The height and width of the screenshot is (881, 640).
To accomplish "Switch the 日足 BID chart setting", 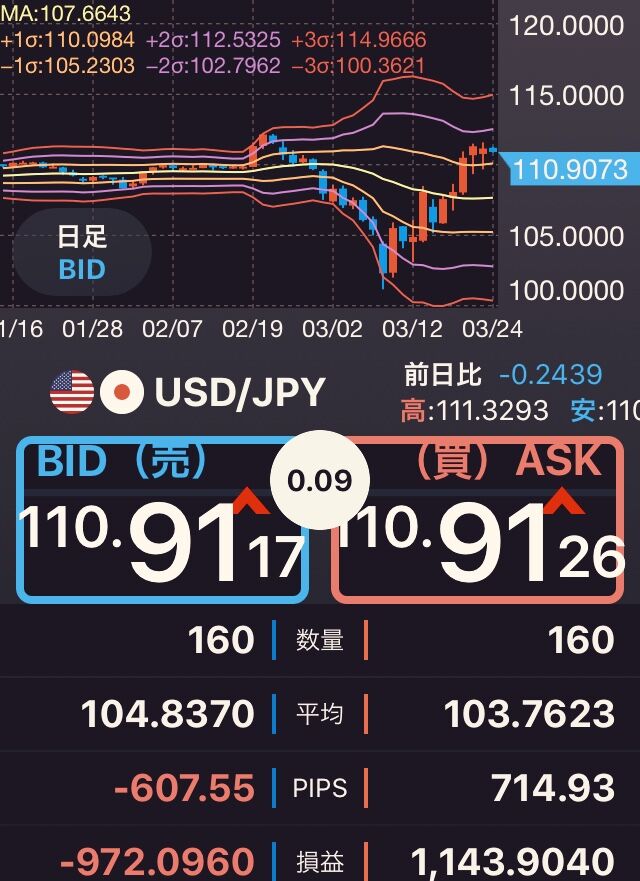I will [x=82, y=253].
